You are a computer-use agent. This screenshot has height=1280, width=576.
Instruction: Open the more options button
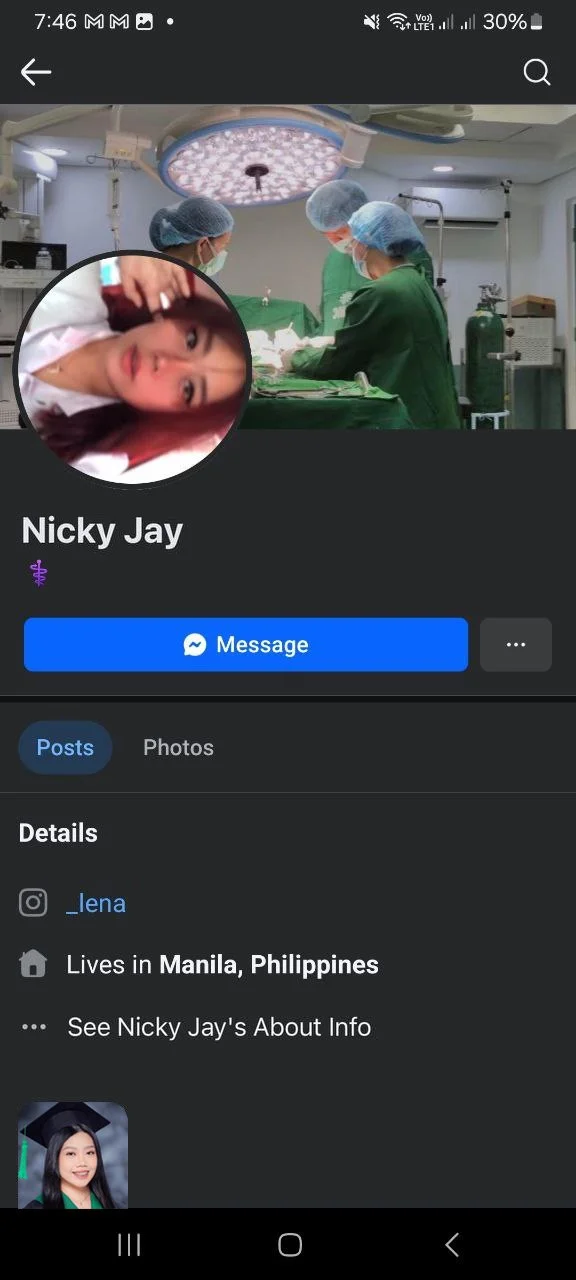pyautogui.click(x=516, y=645)
